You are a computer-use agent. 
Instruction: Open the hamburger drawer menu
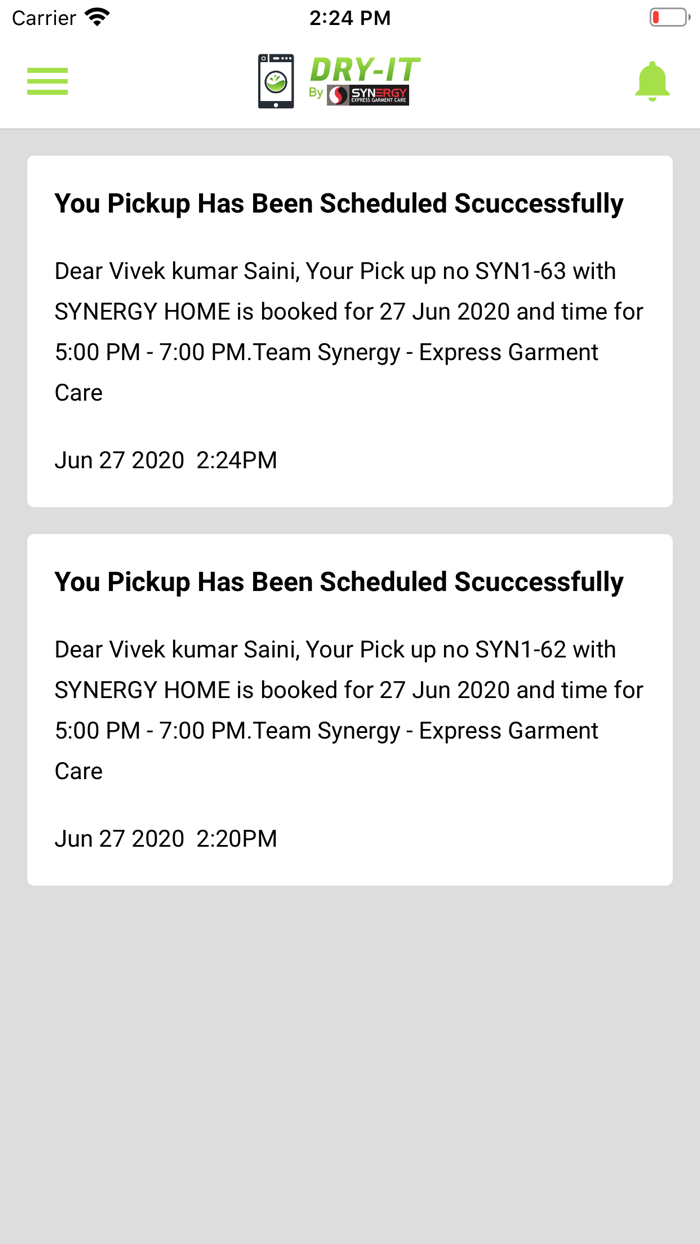(47, 81)
